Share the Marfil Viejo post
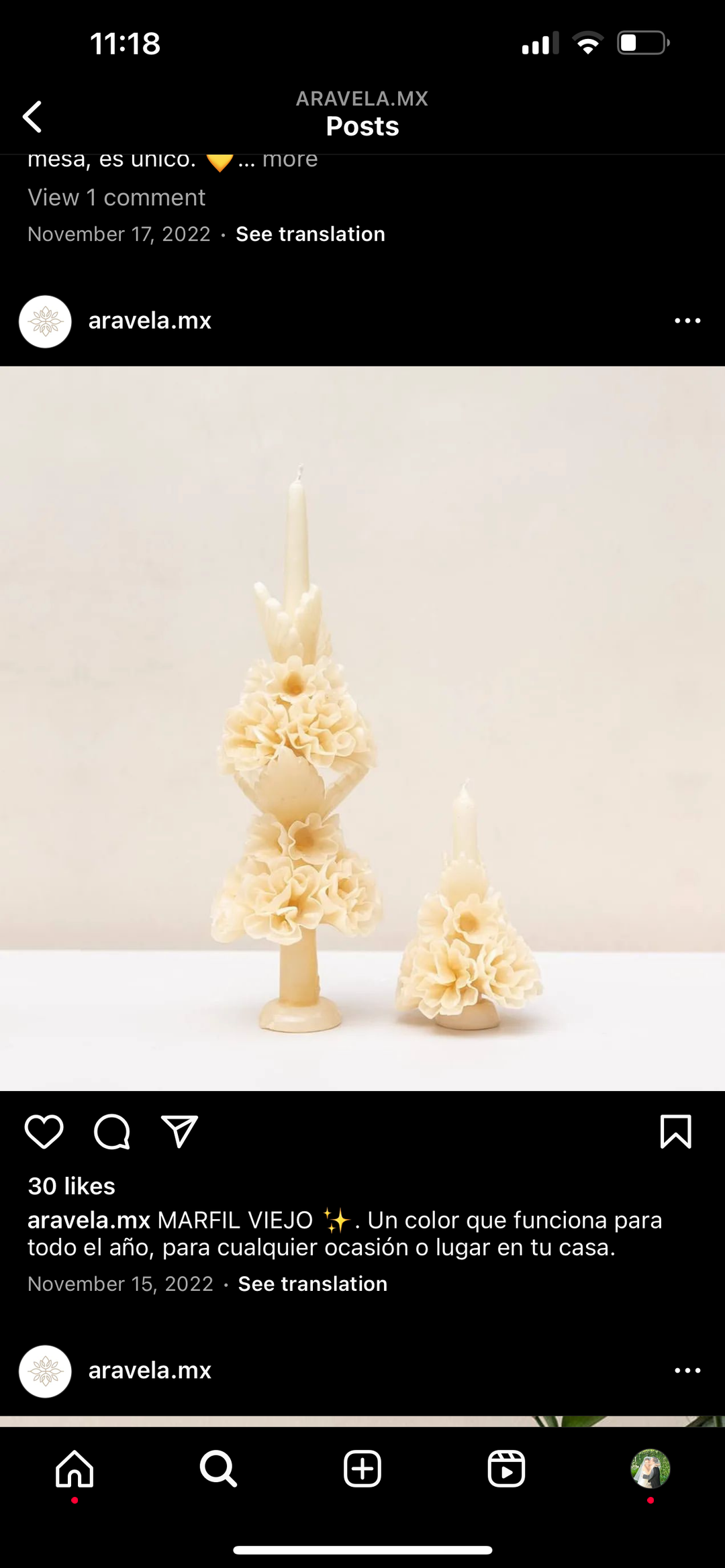 [x=179, y=1132]
